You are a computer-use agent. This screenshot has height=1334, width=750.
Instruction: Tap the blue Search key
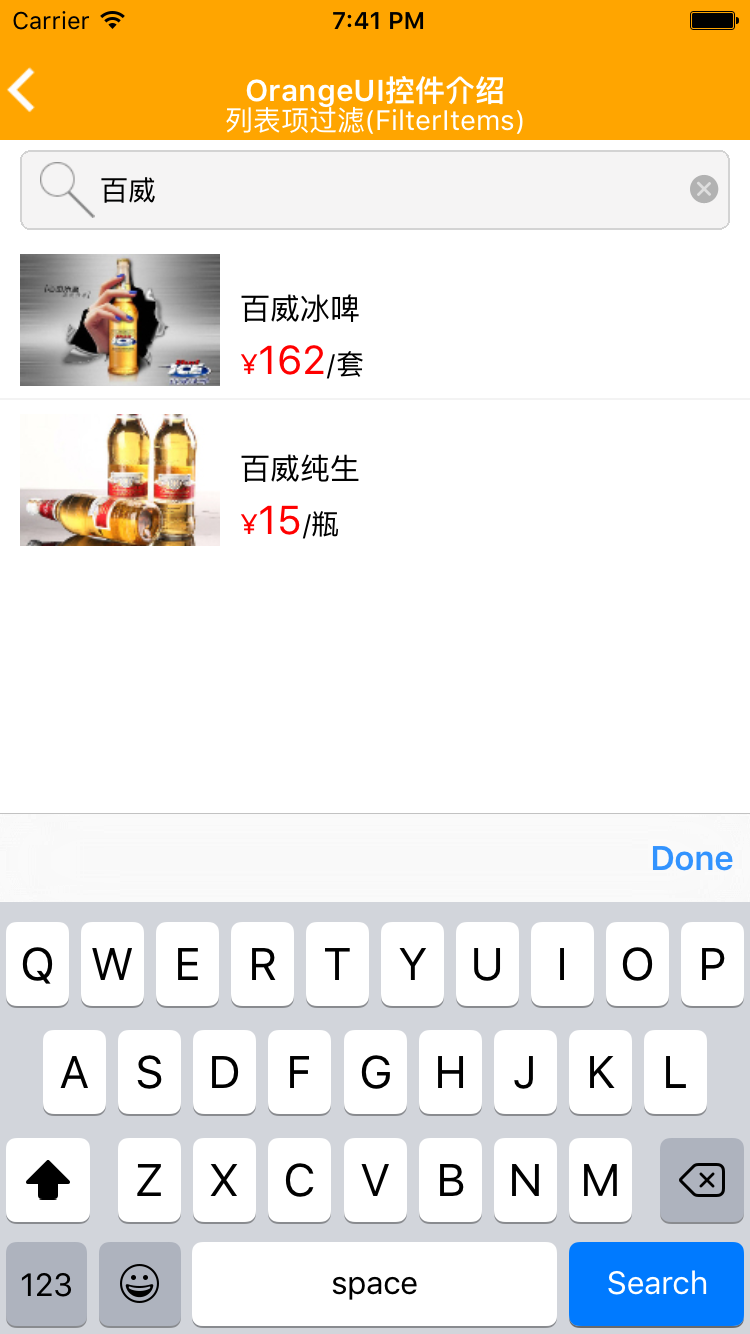point(656,1283)
